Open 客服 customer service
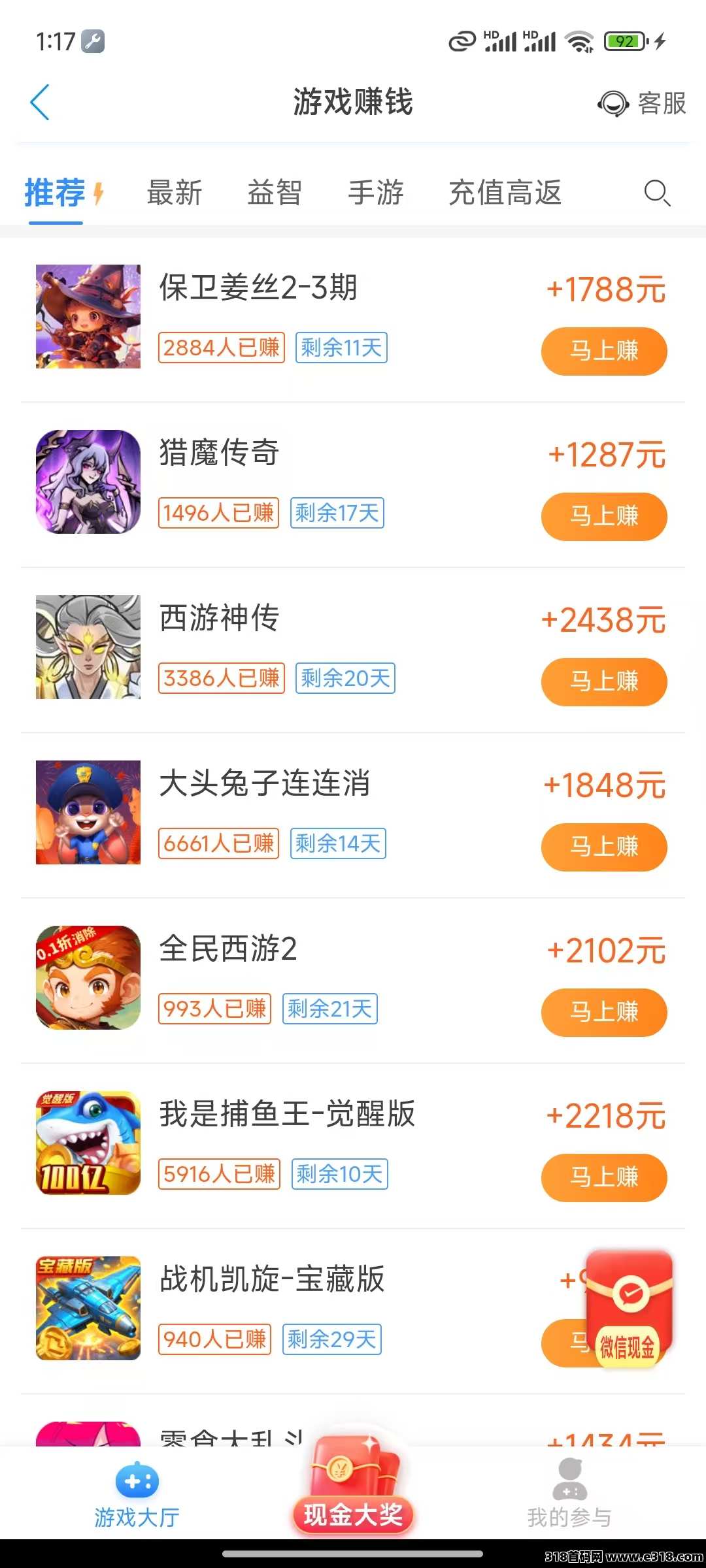This screenshot has width=706, height=1568. click(642, 103)
